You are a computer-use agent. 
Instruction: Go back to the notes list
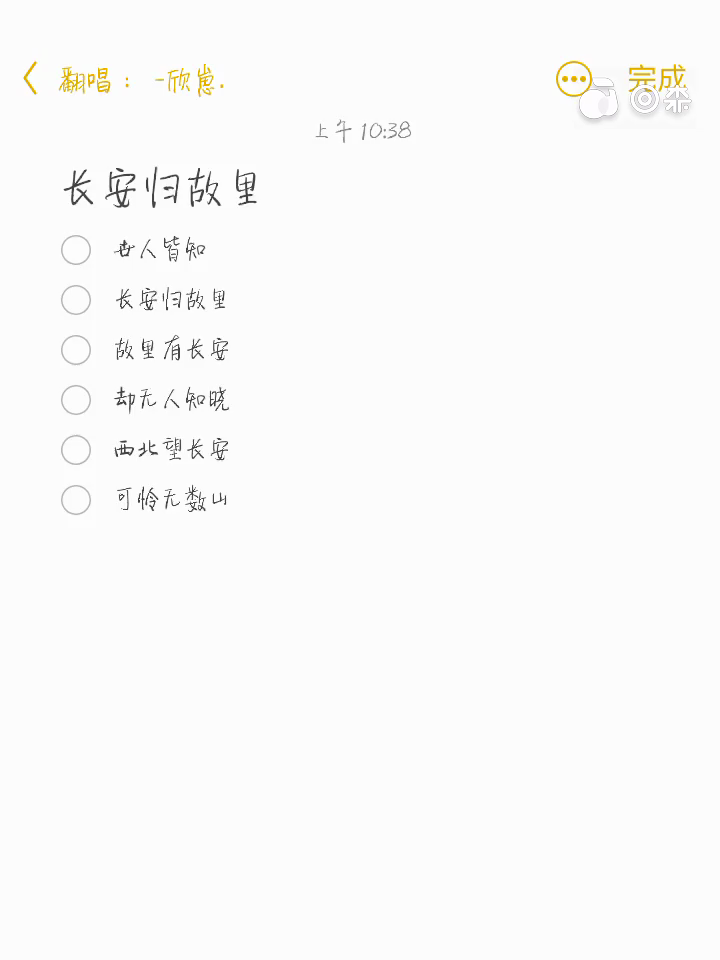(31, 78)
